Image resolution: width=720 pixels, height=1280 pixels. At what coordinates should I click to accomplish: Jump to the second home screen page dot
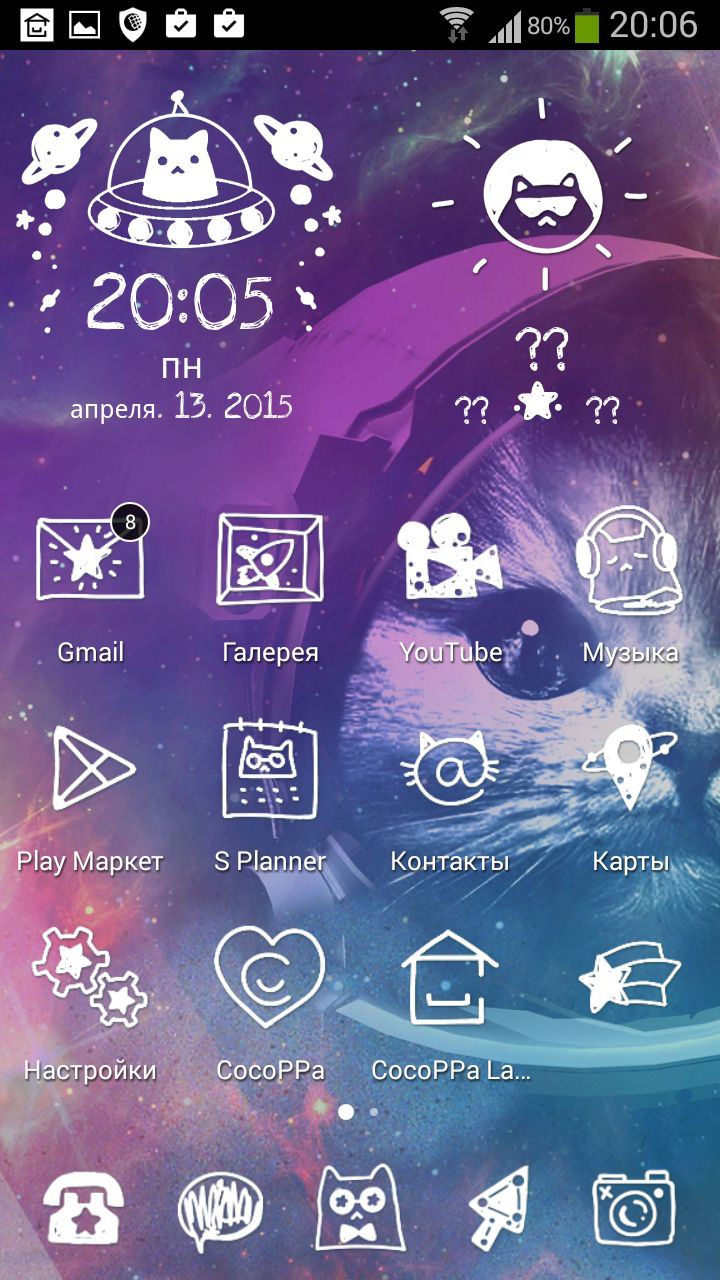(374, 1111)
